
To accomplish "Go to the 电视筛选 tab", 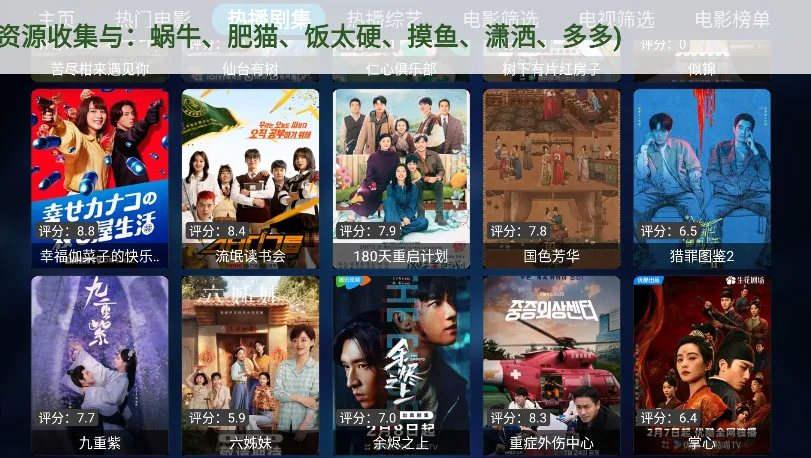I will tap(616, 18).
